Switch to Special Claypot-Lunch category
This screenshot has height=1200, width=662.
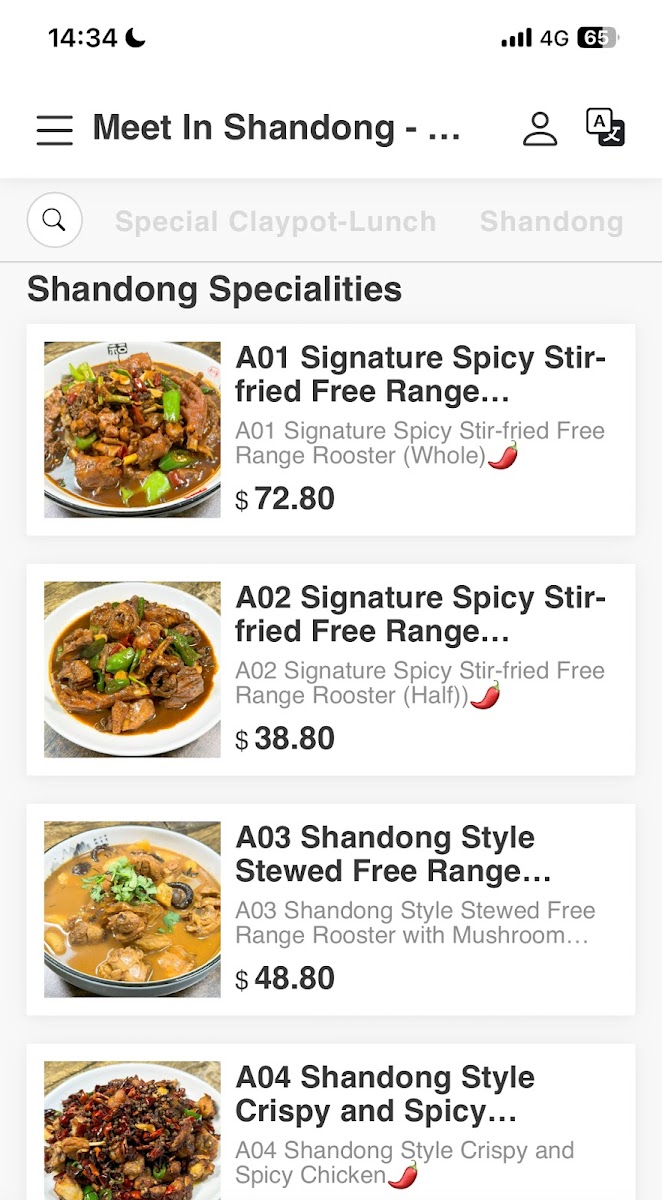[x=275, y=222]
